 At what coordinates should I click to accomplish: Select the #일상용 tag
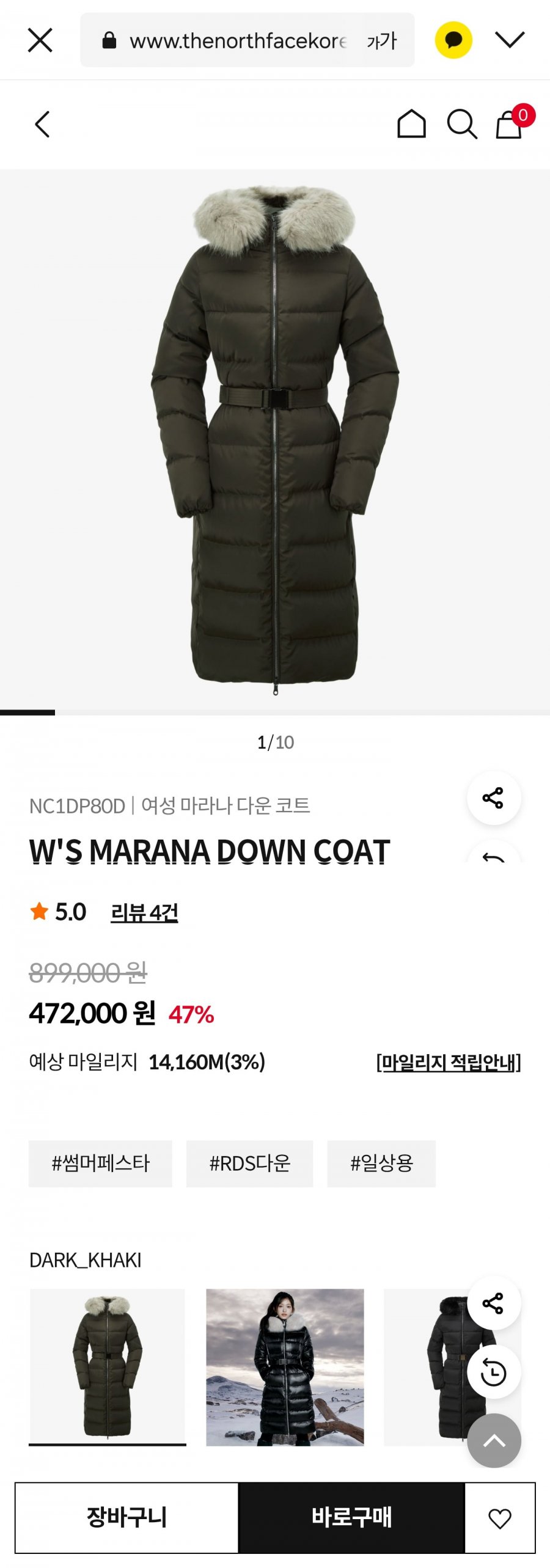point(381,1163)
